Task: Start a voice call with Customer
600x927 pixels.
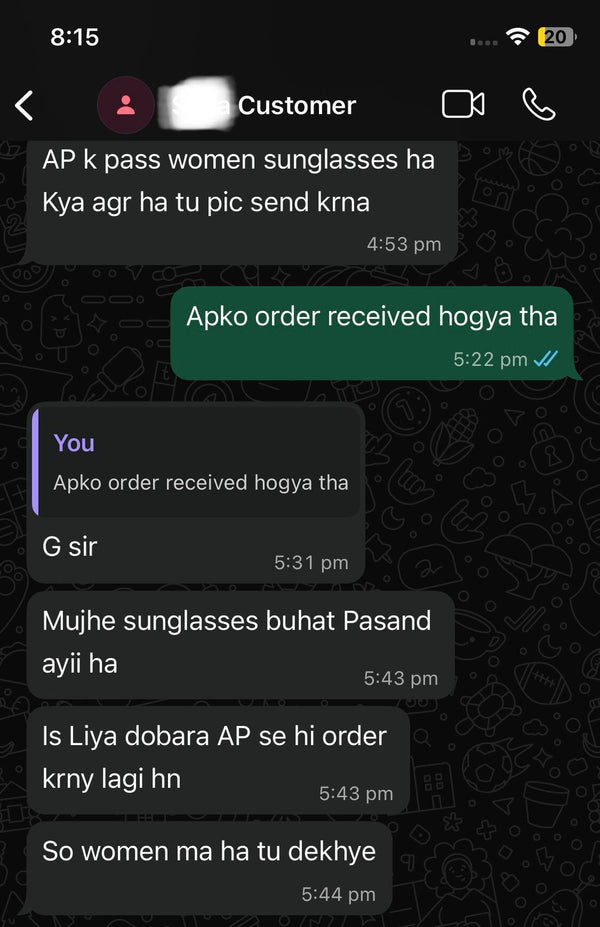Action: tap(538, 104)
